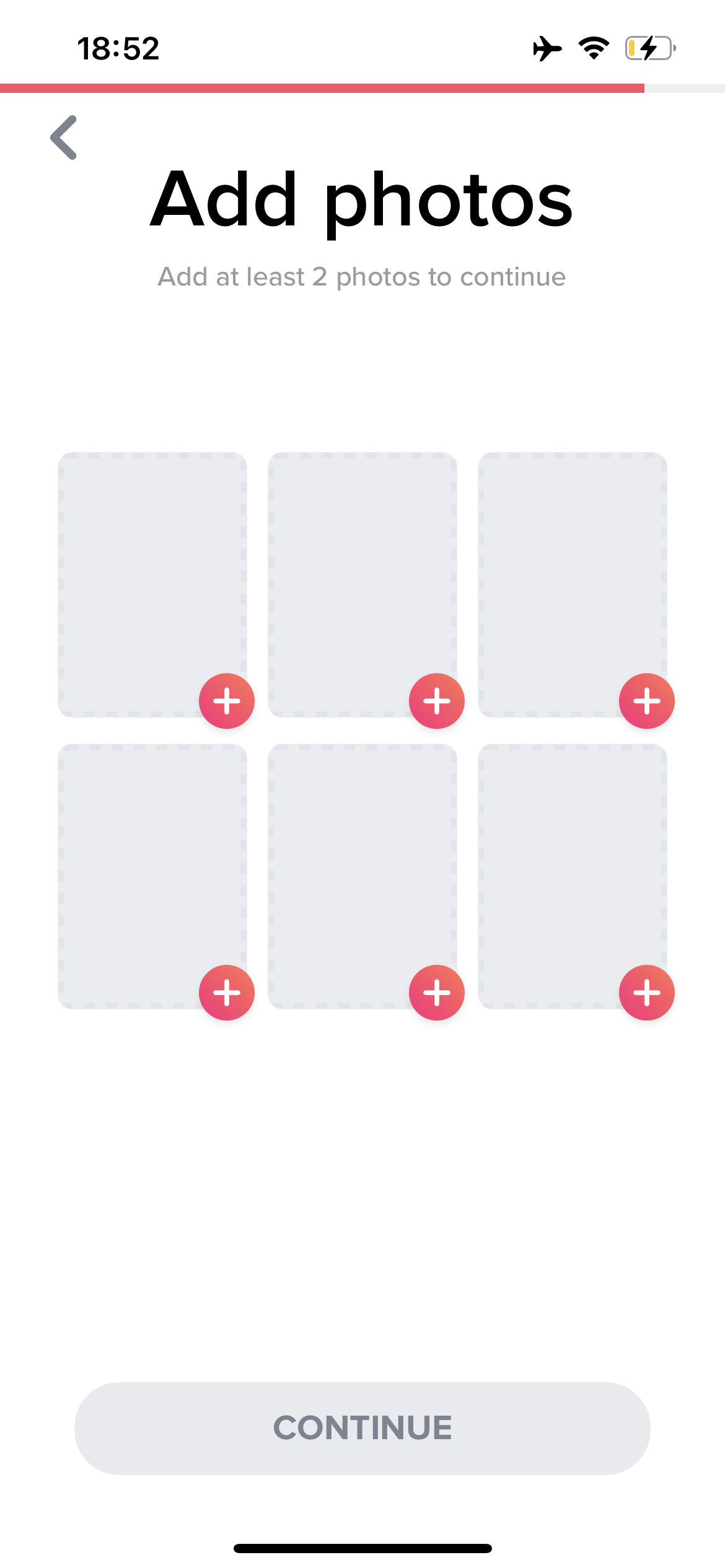Add a photo to the middle bottom-row slot
This screenshot has height=1568, width=725.
pos(437,993)
